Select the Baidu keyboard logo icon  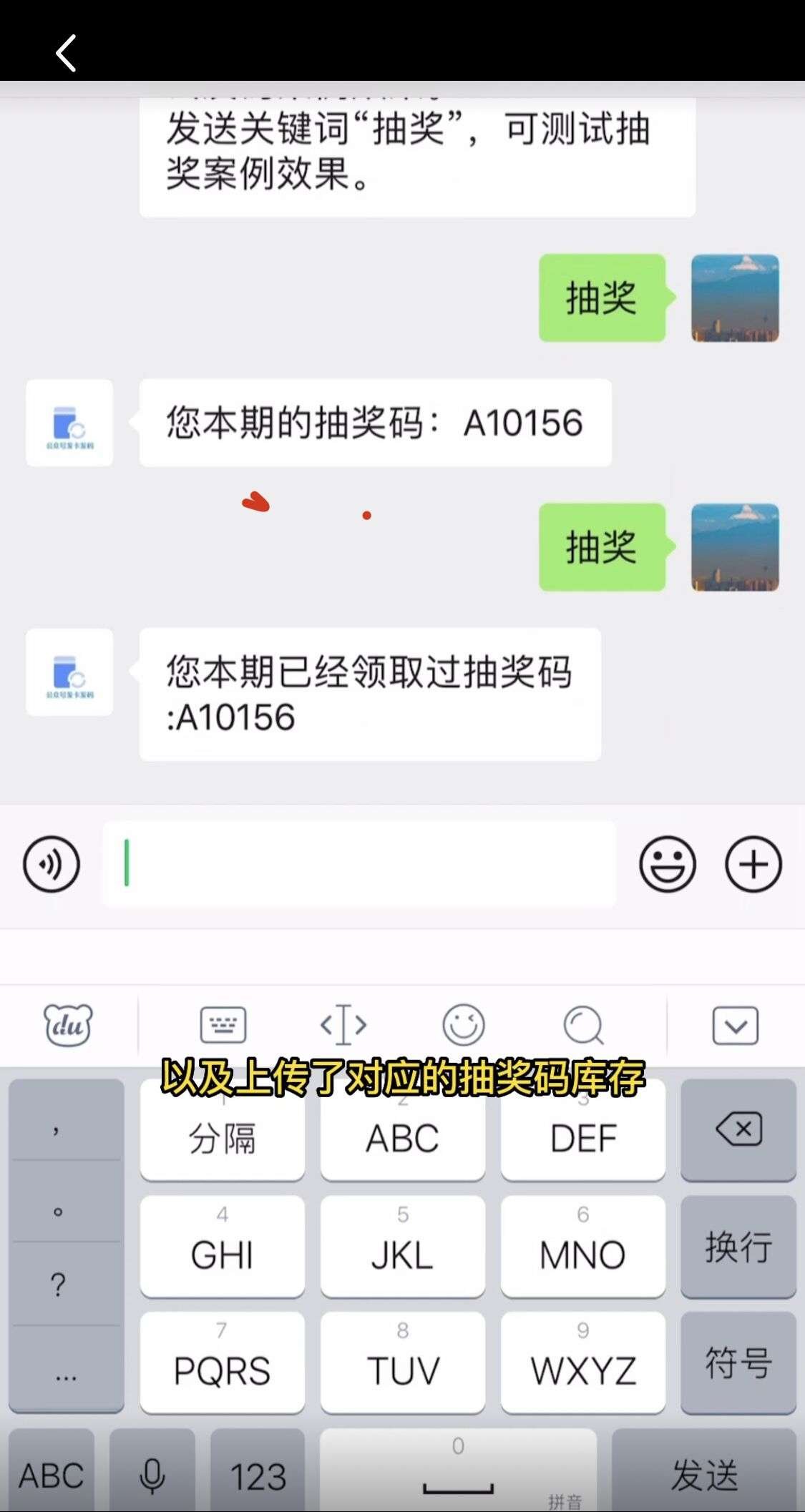click(67, 1024)
